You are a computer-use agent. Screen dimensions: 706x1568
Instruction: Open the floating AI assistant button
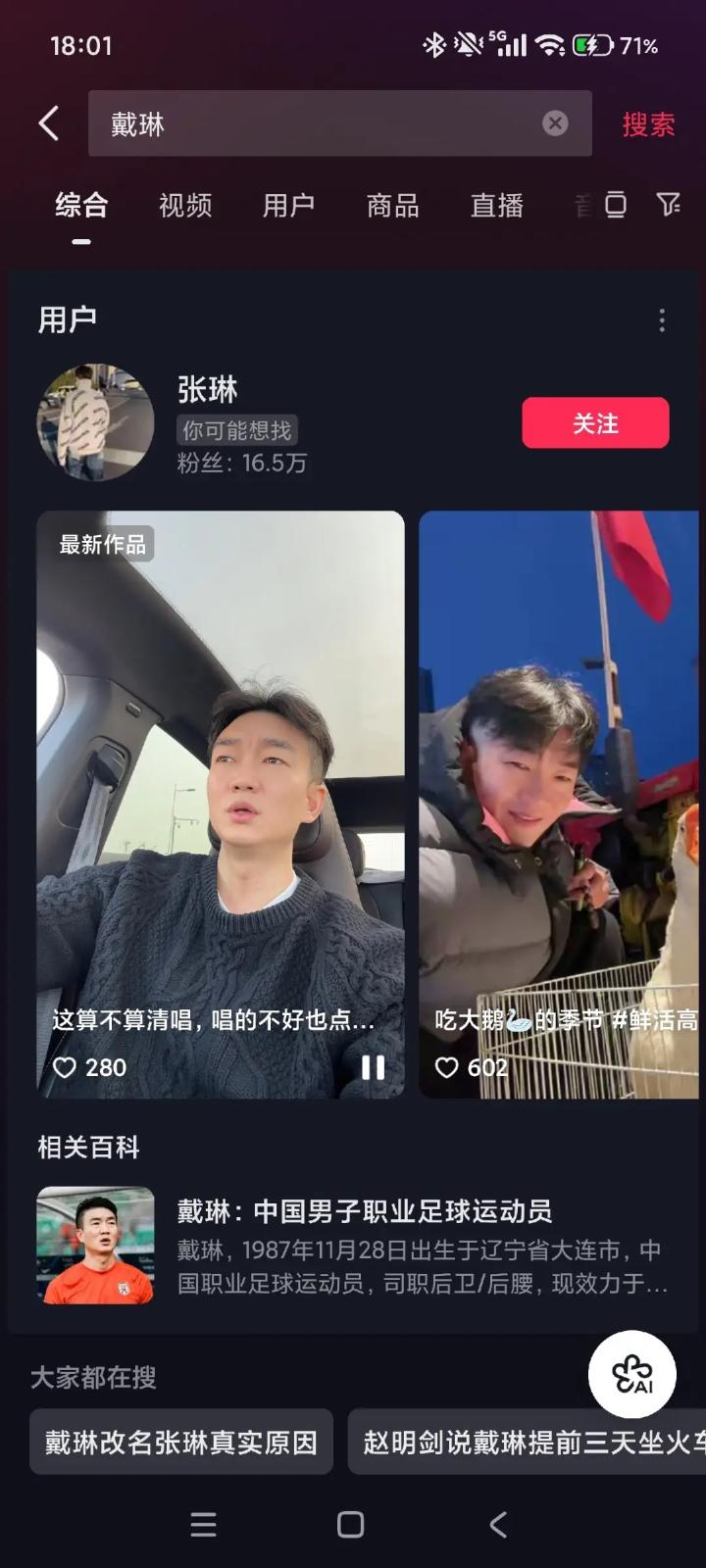point(632,1374)
